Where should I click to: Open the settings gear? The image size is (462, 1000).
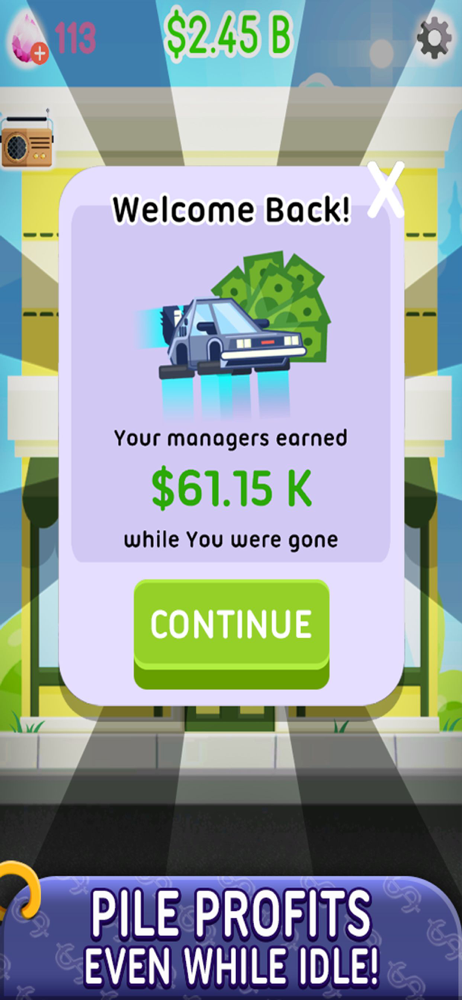435,37
